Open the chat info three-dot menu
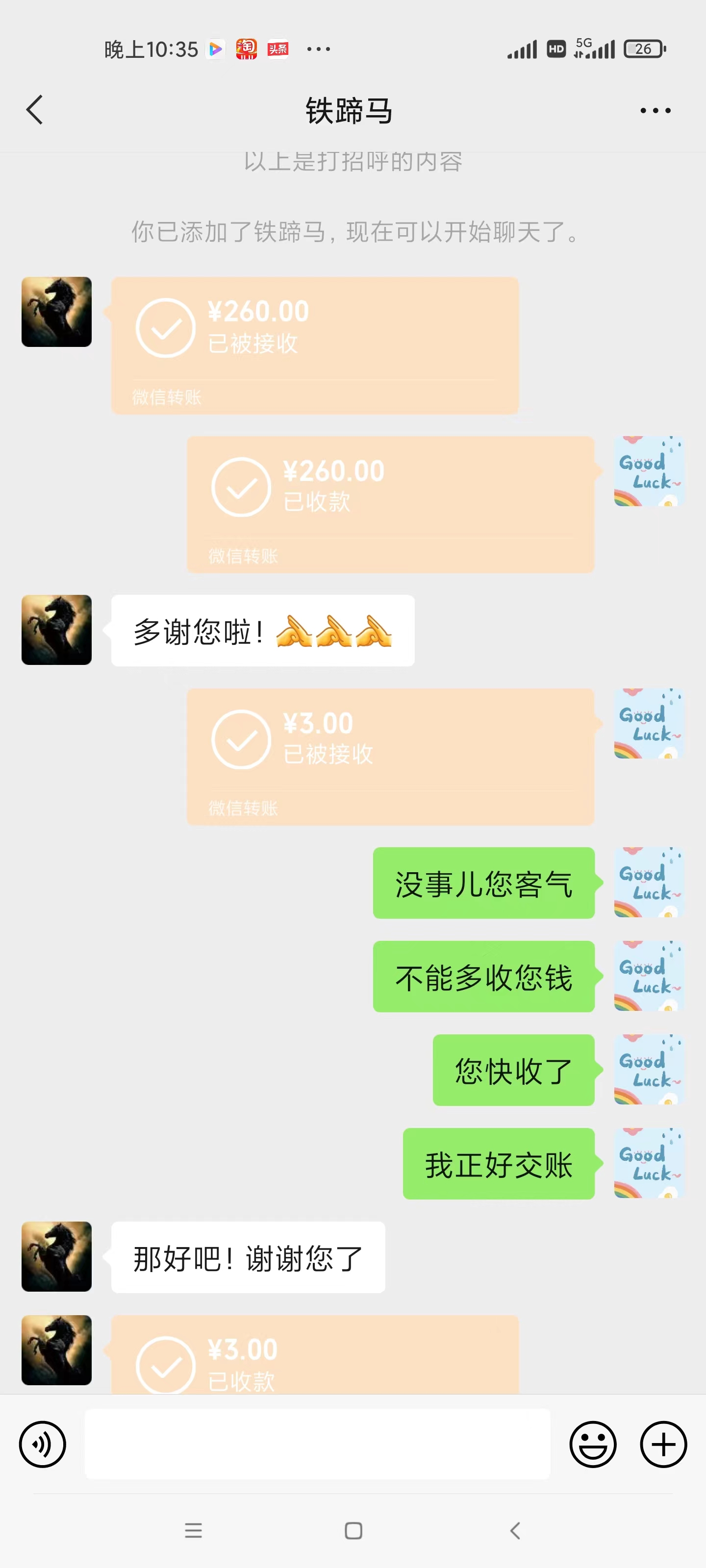 [x=656, y=111]
